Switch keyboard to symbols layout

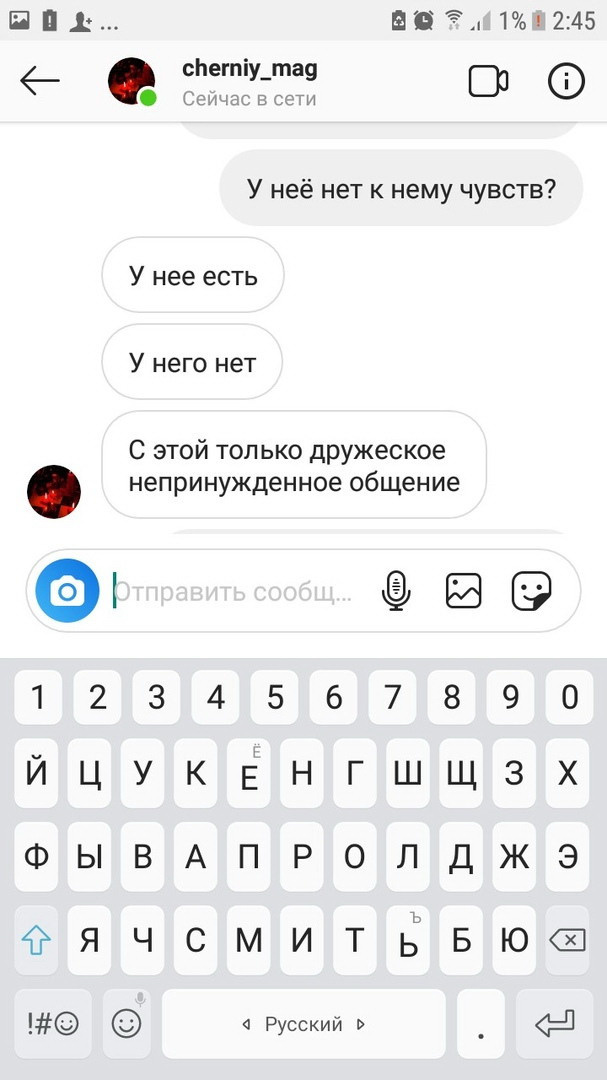tap(52, 1023)
